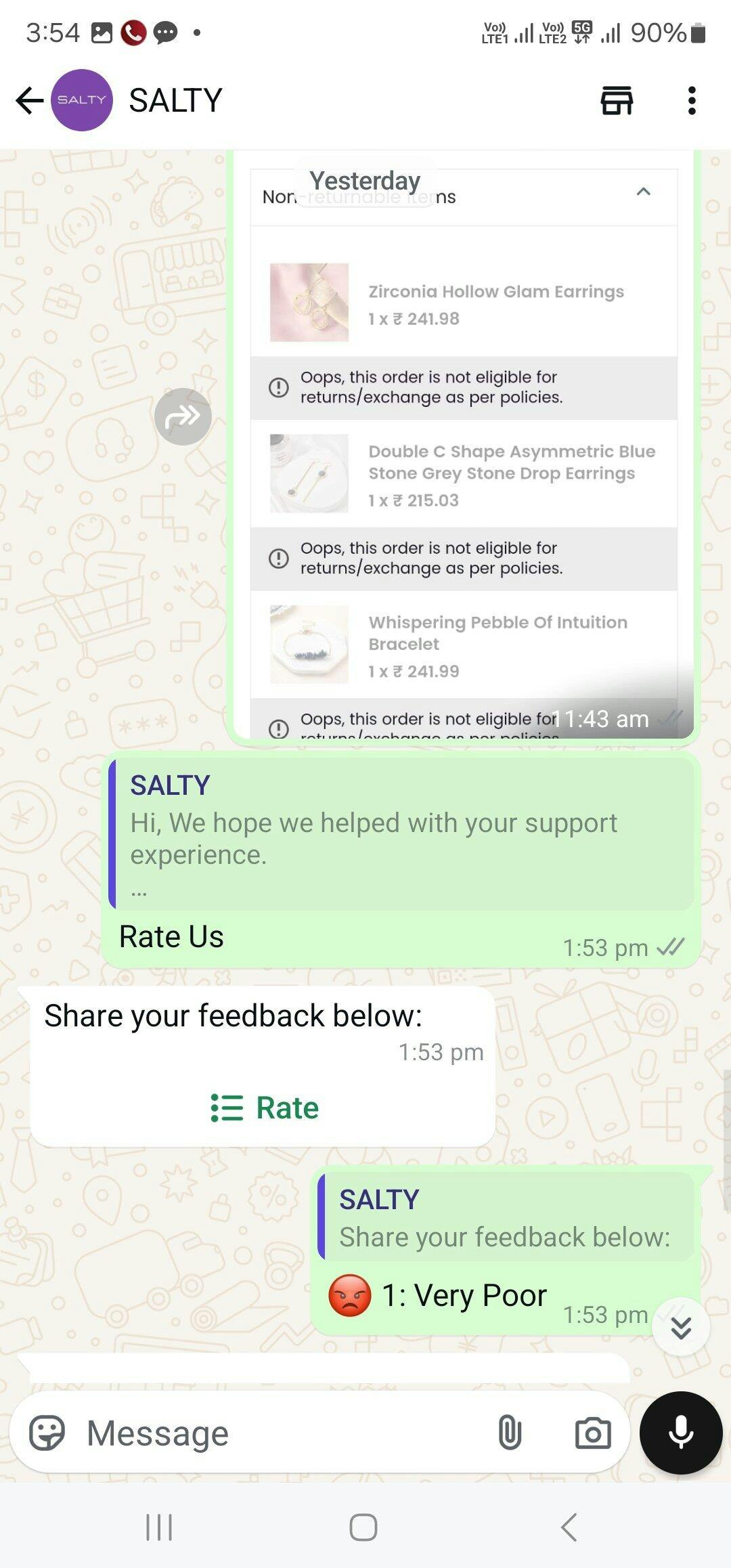The width and height of the screenshot is (731, 1568).
Task: Tap the Rate list button
Action: (264, 1108)
